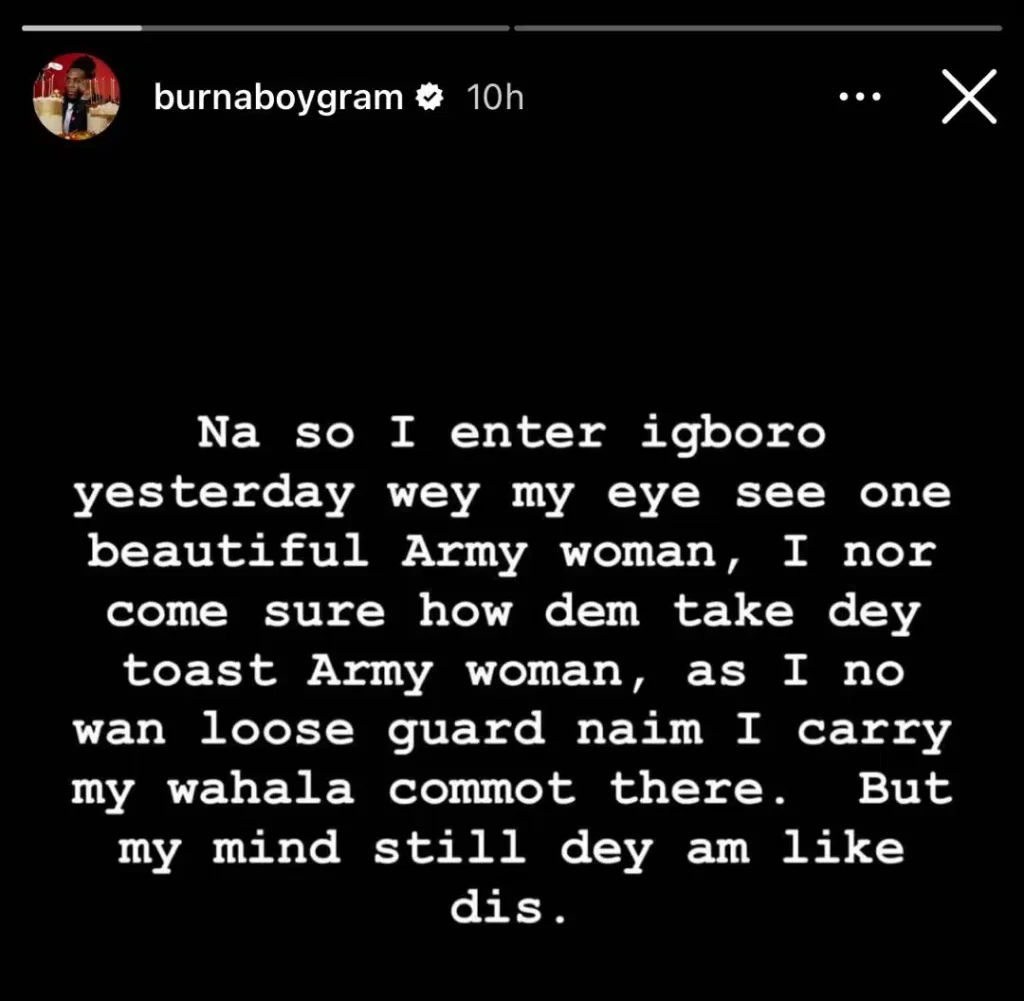Tap the burnaboygram username
Screen dimensions: 1024x1001
[x=278, y=97]
